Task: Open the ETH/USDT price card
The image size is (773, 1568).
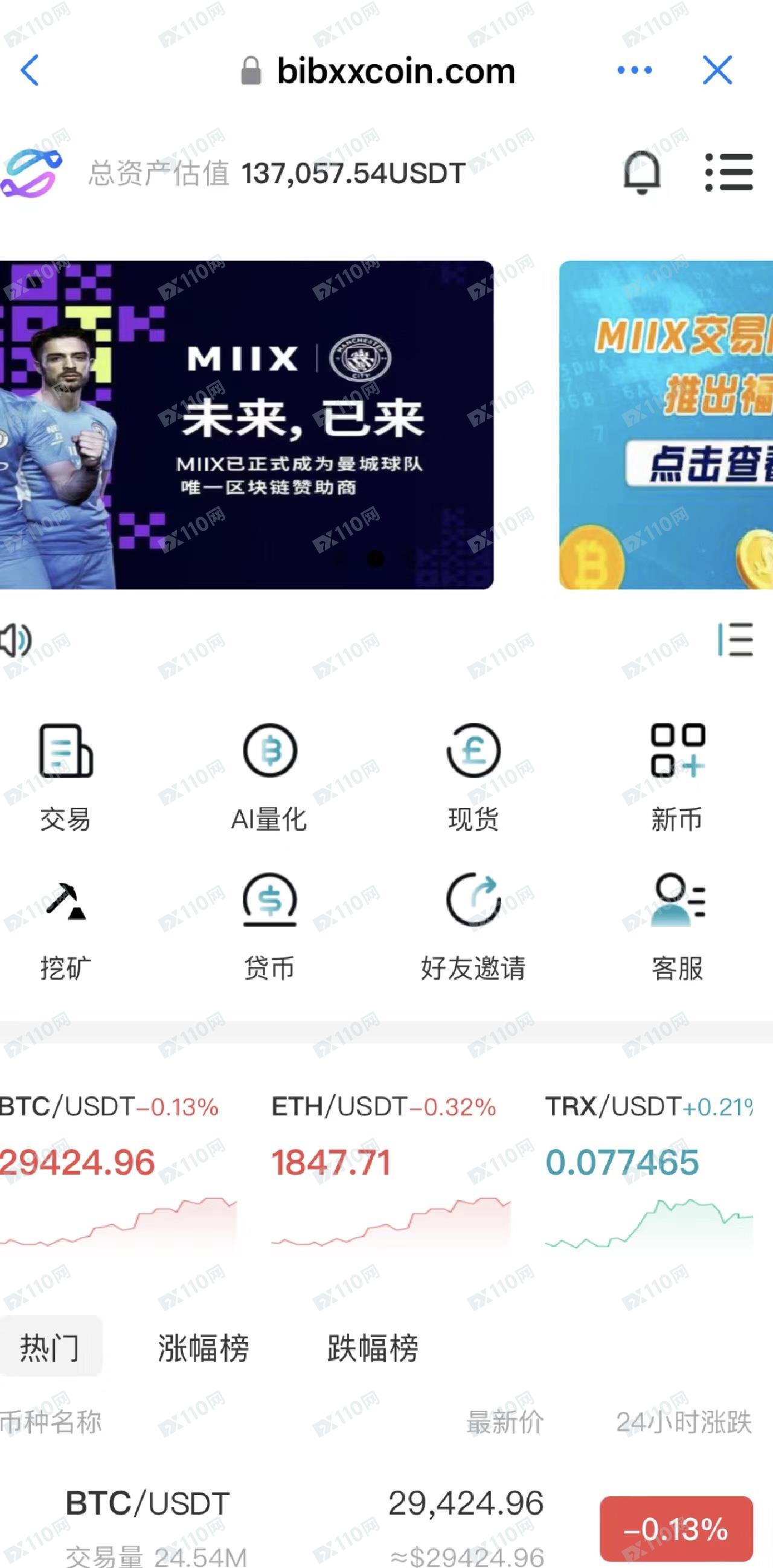Action: point(391,1172)
